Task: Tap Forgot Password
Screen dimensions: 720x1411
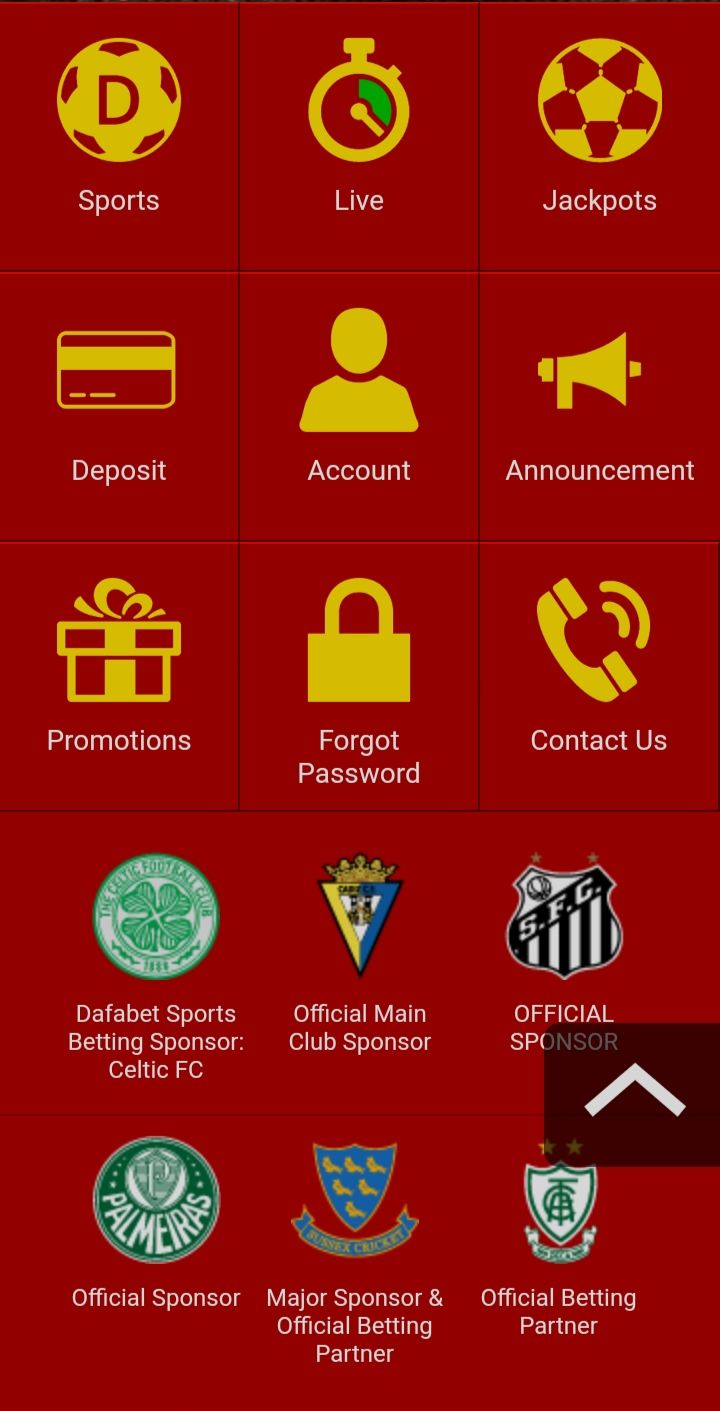Action: (359, 676)
